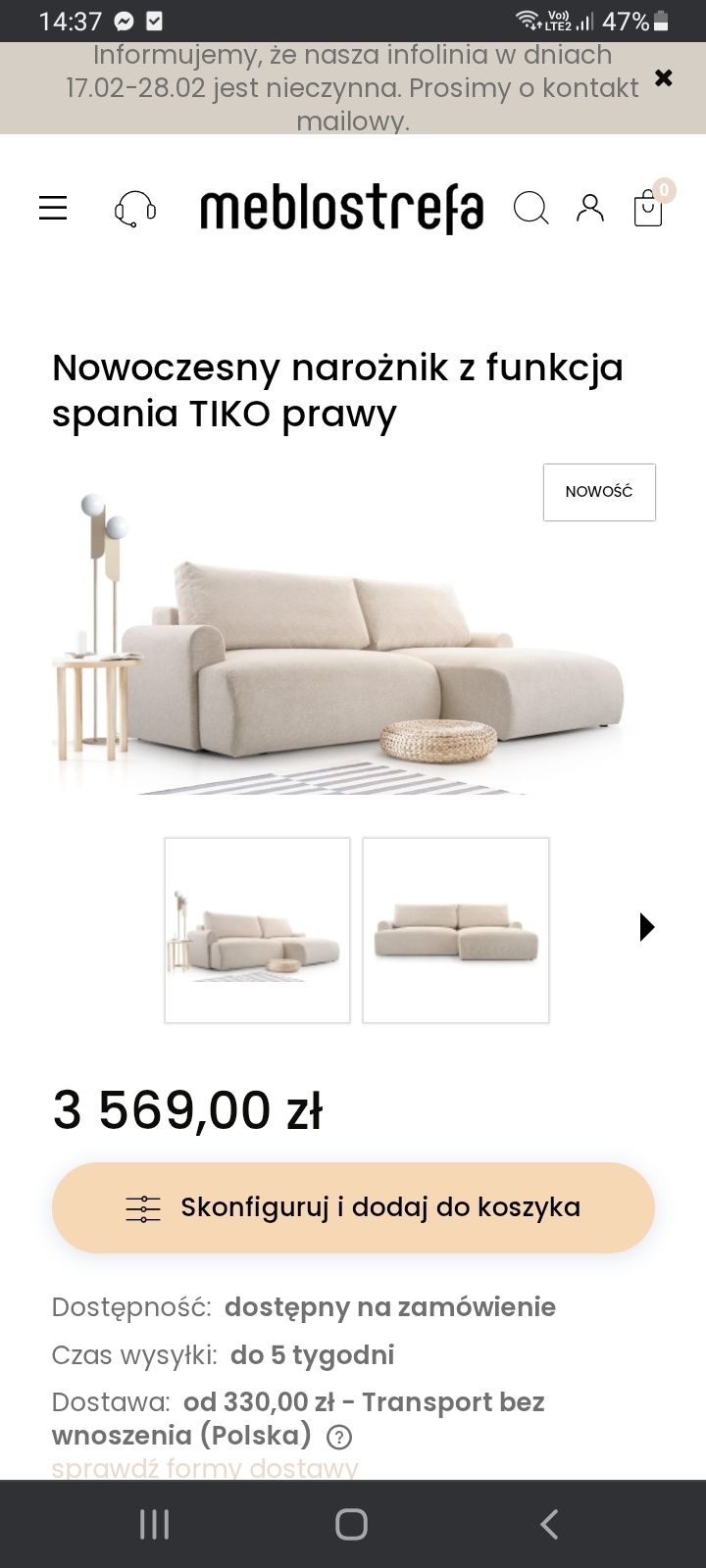Open the user account icon
Image resolution: width=706 pixels, height=1568 pixels.
(x=590, y=208)
